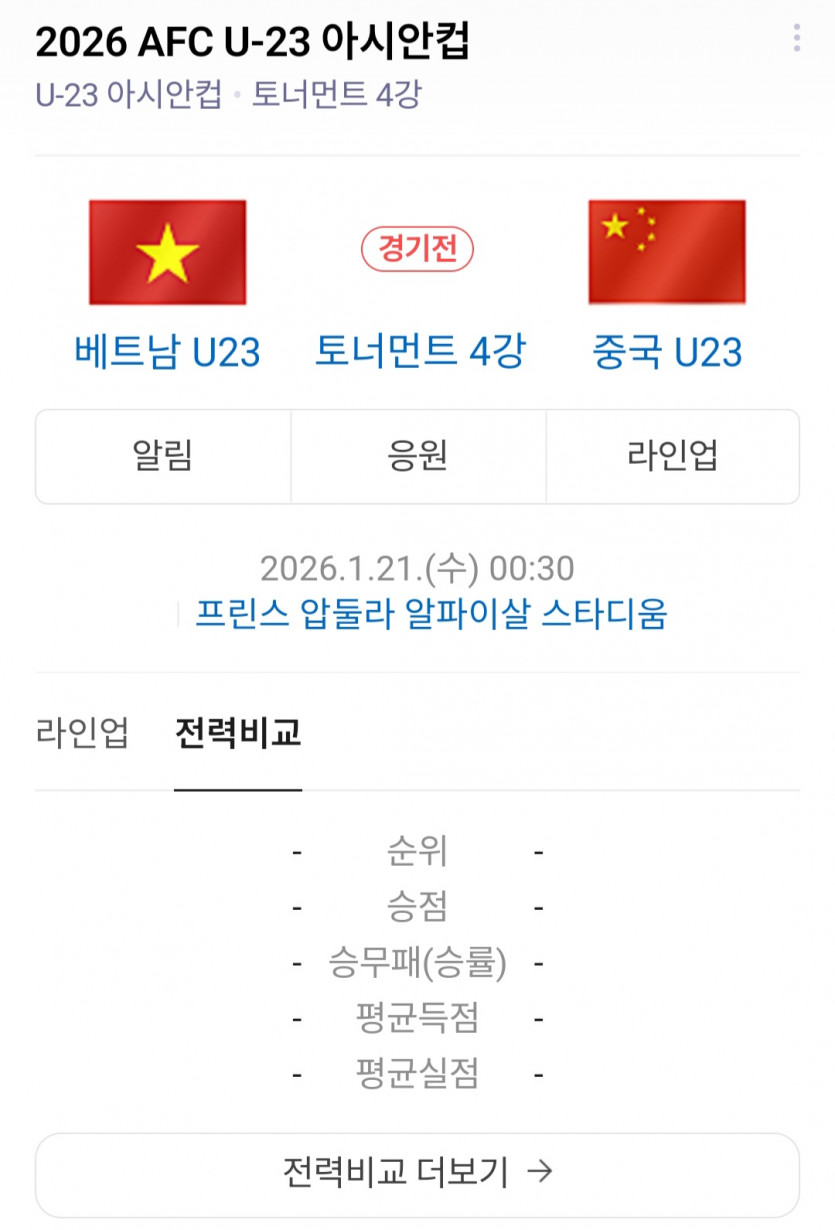This screenshot has width=835, height=1230.
Task: Tap the 라인업 button under the teams
Action: [672, 456]
